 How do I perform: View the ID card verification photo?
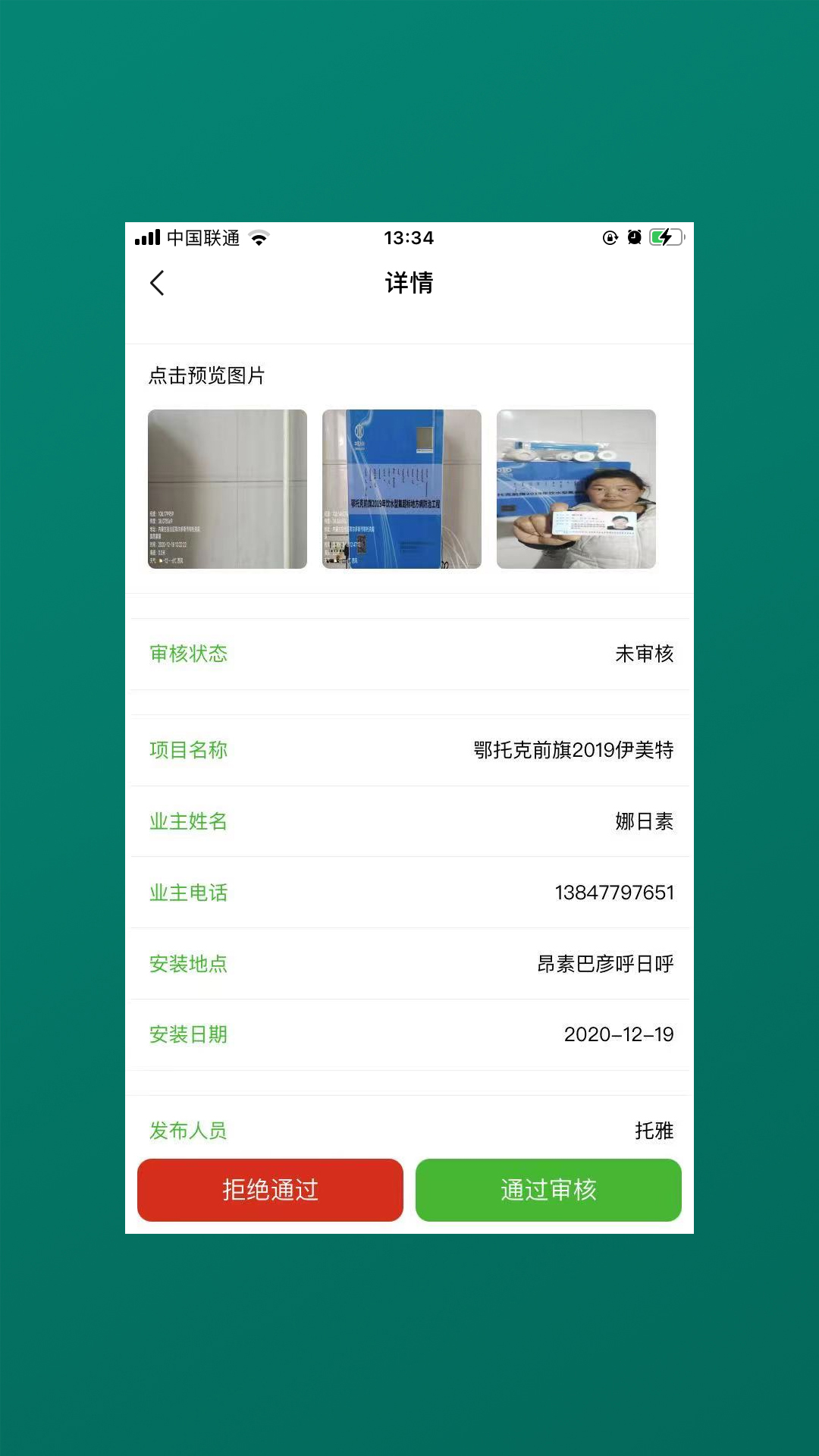point(576,487)
